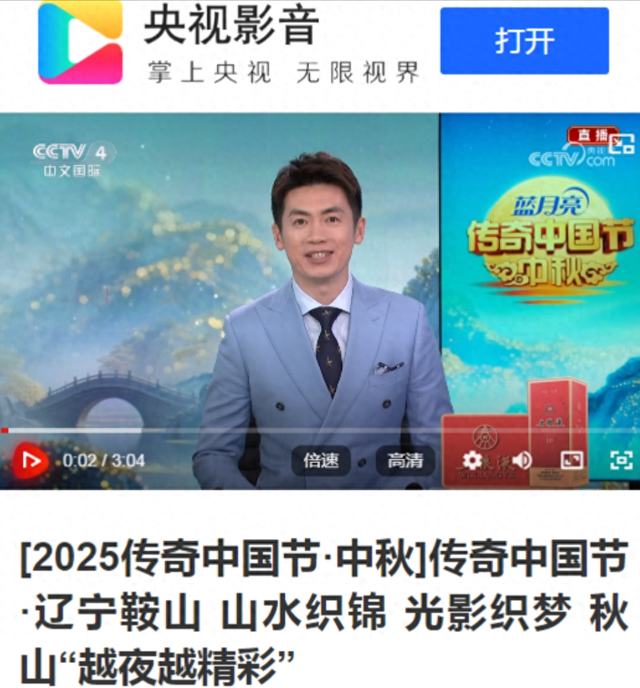
Task: Change video quality via 高清
Action: point(405,460)
